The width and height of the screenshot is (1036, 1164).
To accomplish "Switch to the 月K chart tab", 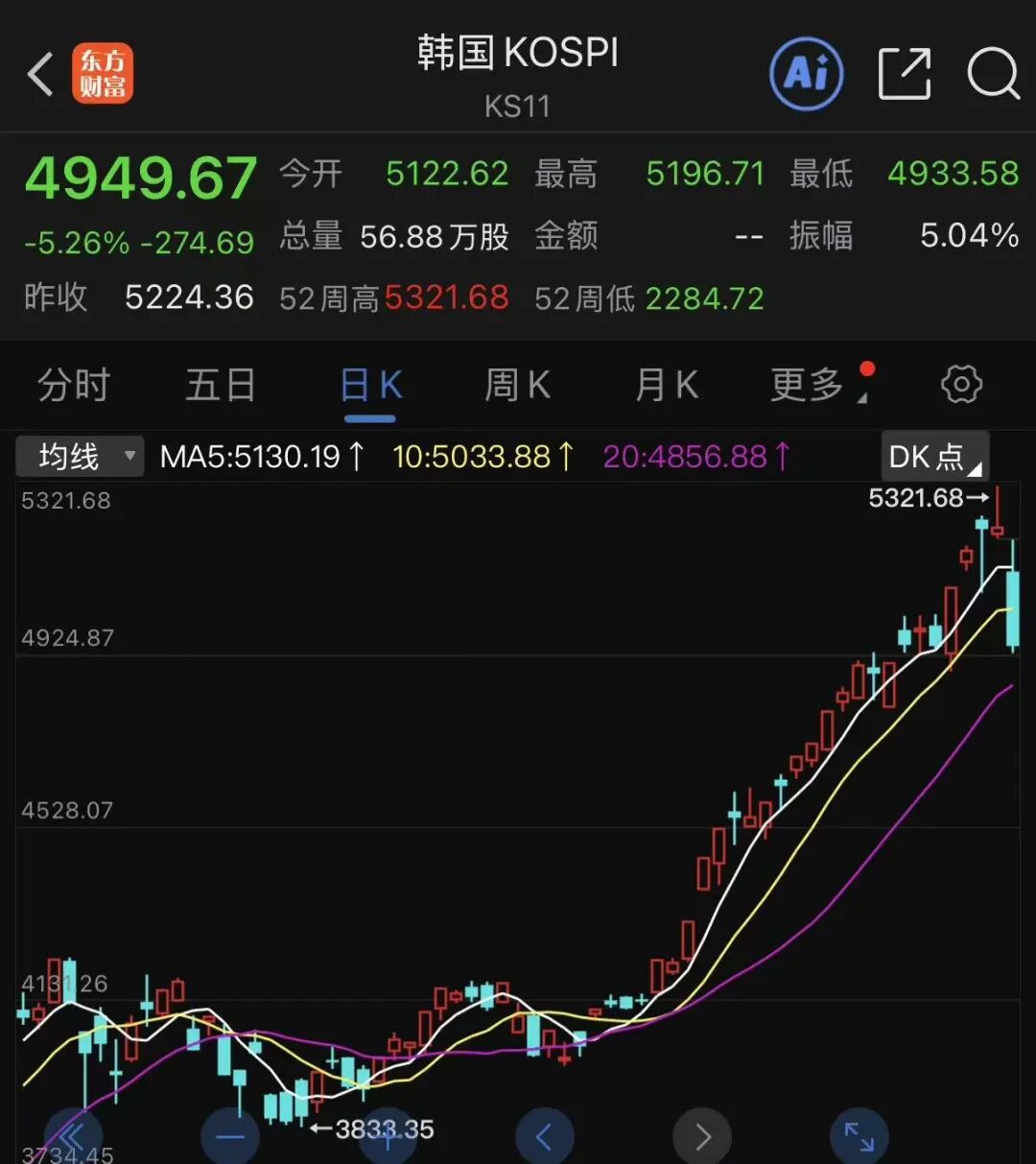I will [x=666, y=386].
